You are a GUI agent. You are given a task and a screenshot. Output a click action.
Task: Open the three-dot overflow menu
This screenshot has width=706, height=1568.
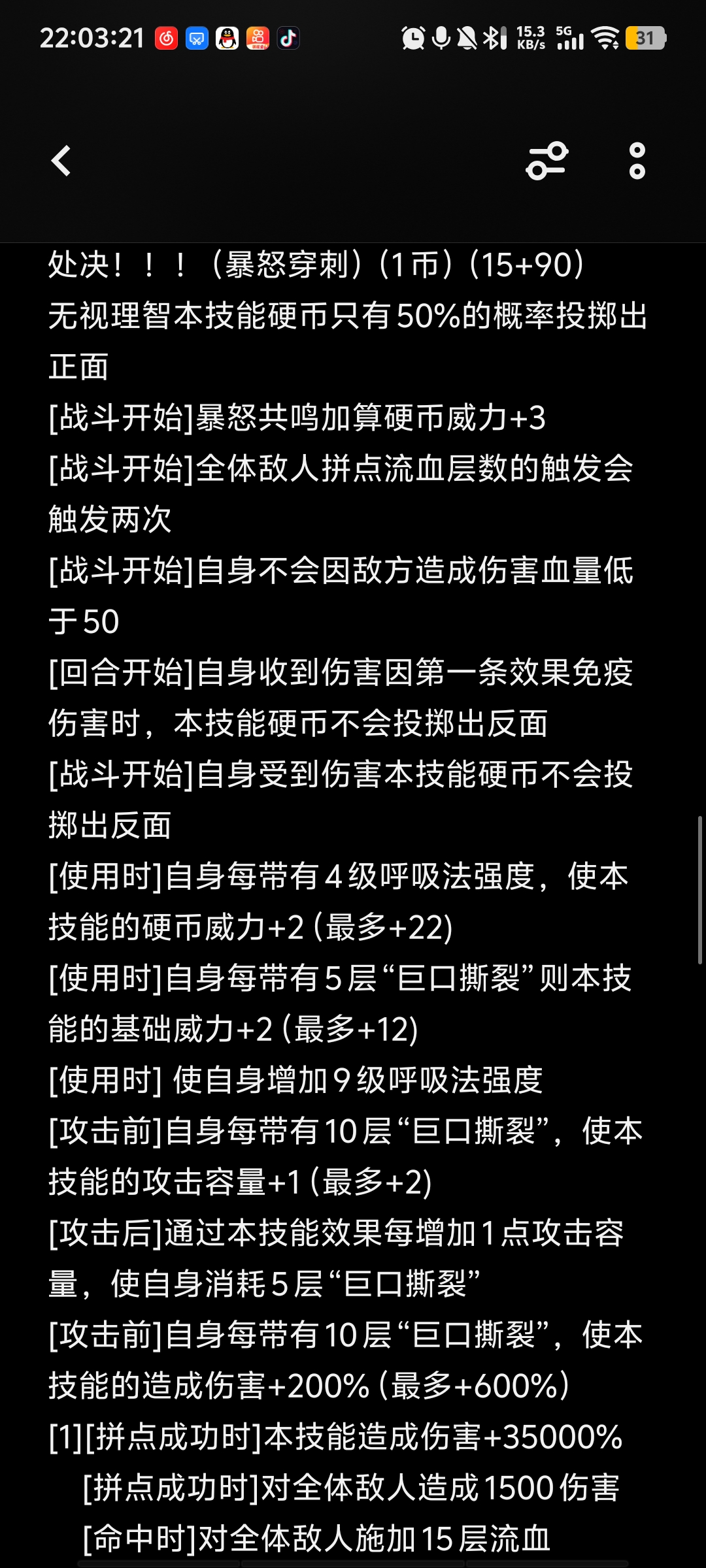637,161
